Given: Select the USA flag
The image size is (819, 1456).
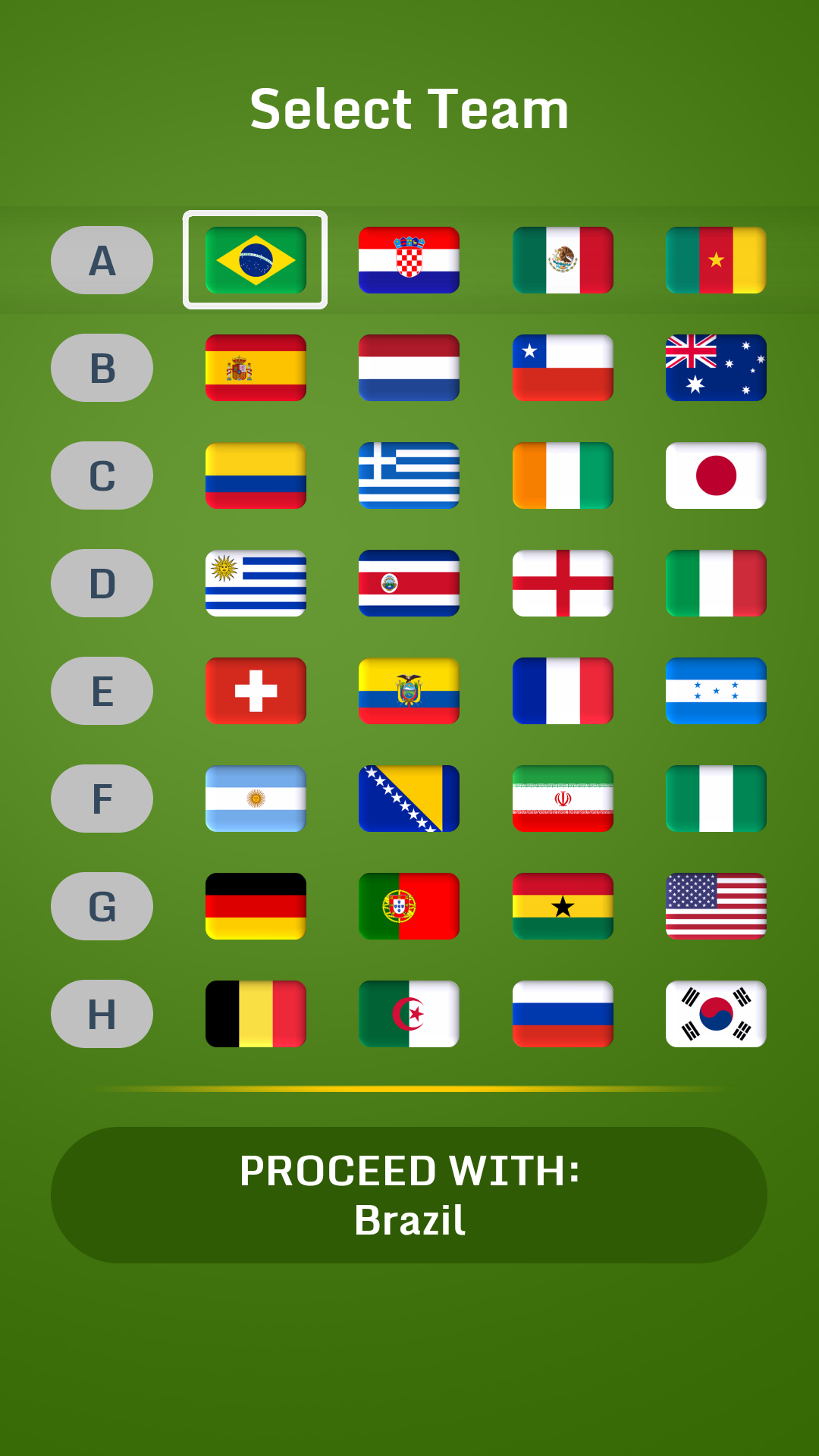Looking at the screenshot, I should [716, 906].
